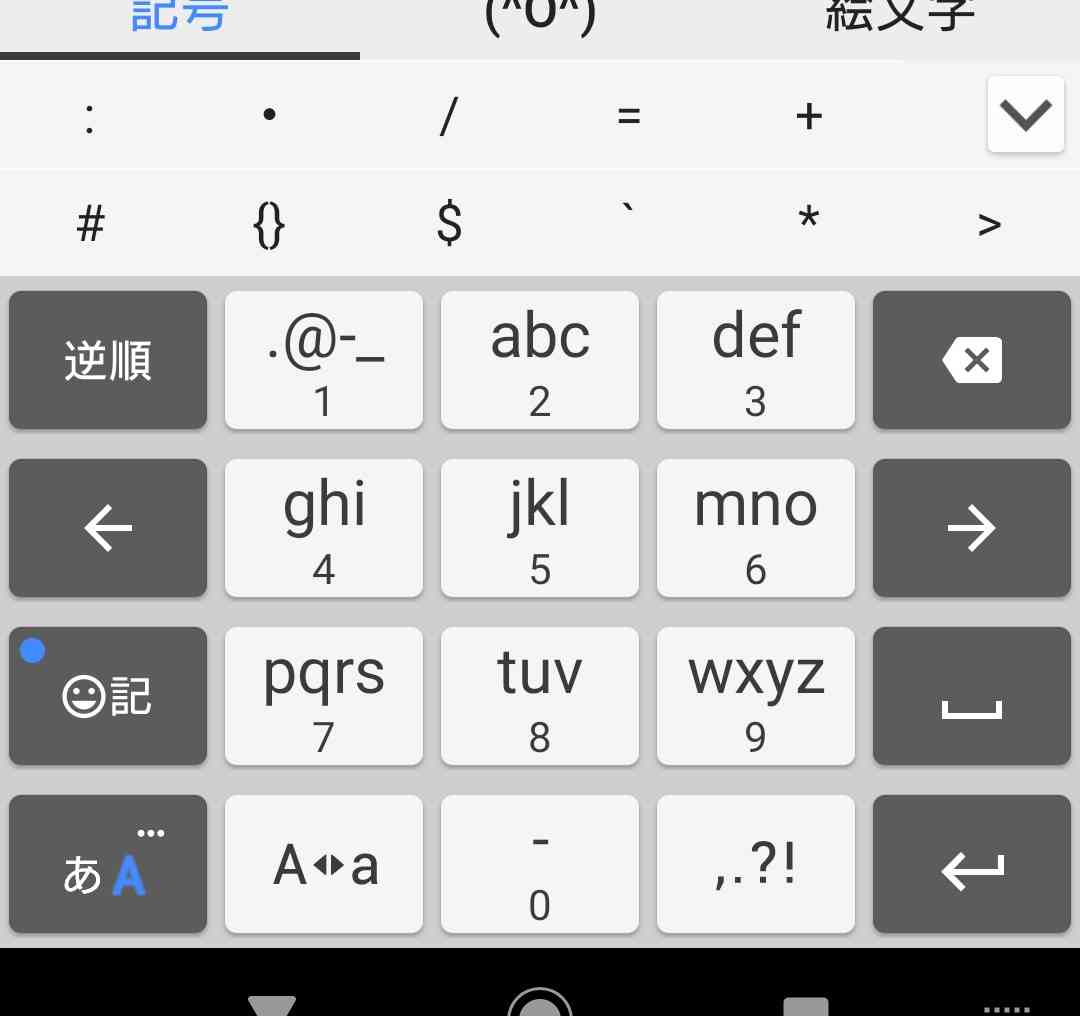Viewport: 1080px width, 1016px height.
Task: Delete a character with the backspace key
Action: tap(972, 360)
